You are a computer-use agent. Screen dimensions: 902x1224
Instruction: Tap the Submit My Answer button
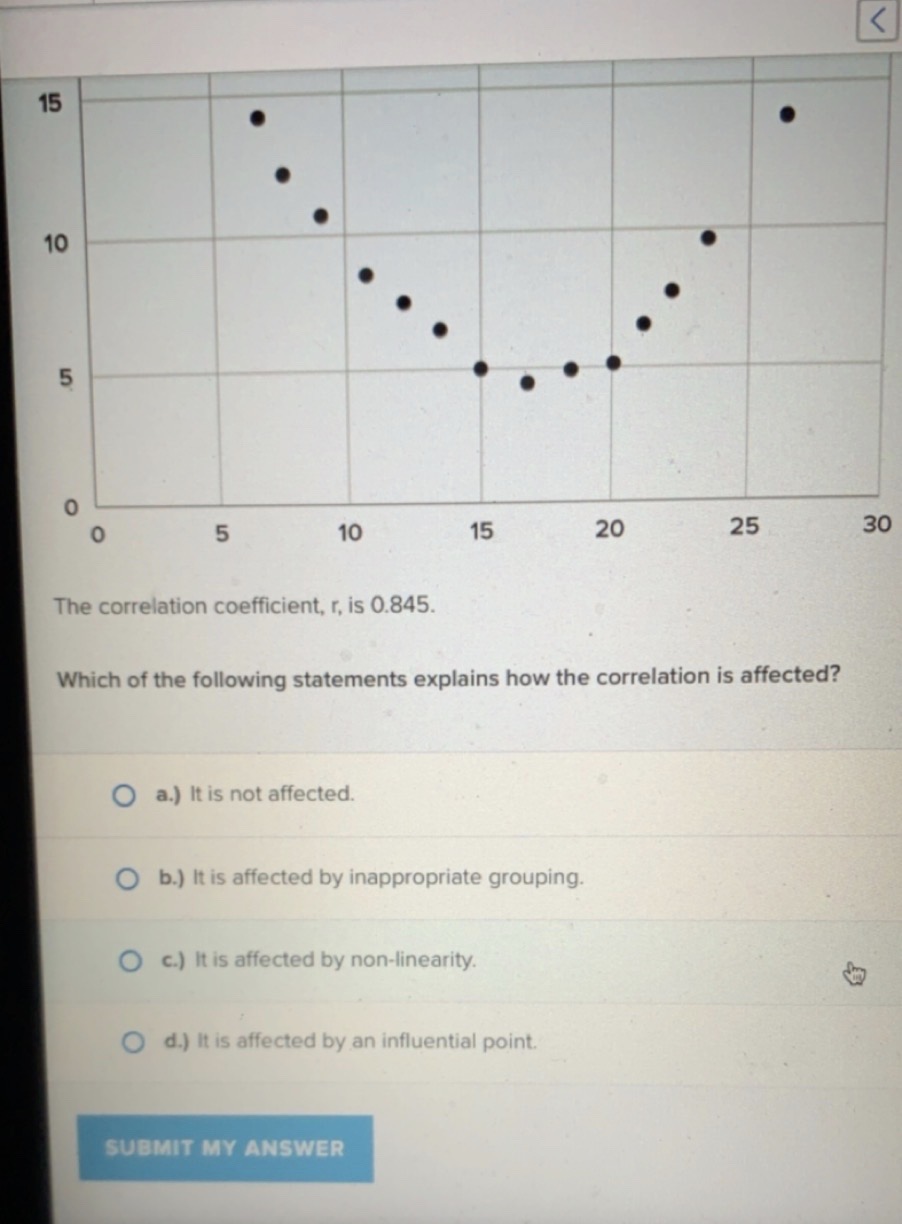coord(225,1148)
